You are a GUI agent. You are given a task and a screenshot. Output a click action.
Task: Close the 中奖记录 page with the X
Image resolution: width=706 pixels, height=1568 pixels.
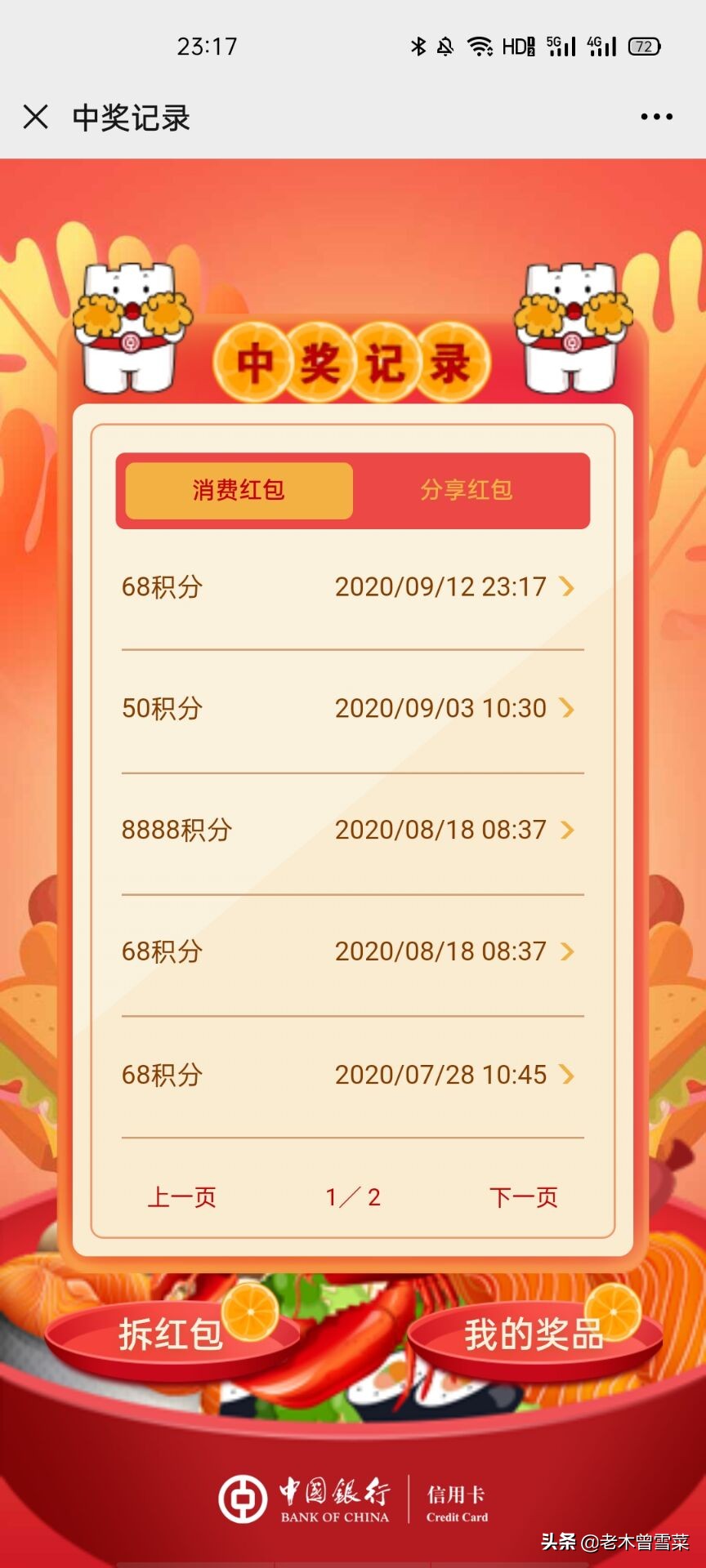[x=36, y=118]
